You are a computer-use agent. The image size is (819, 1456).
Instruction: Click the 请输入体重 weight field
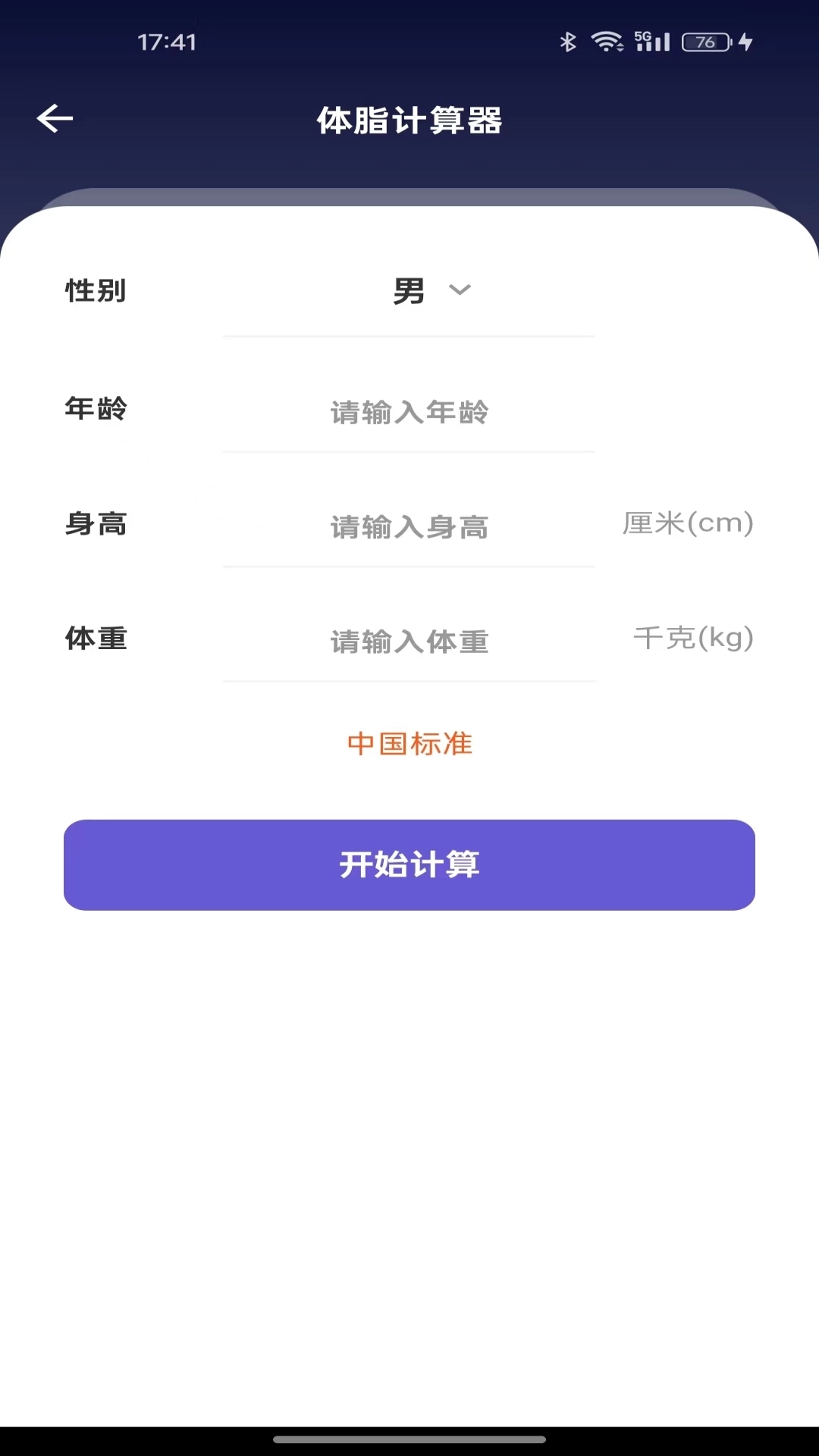coord(409,642)
